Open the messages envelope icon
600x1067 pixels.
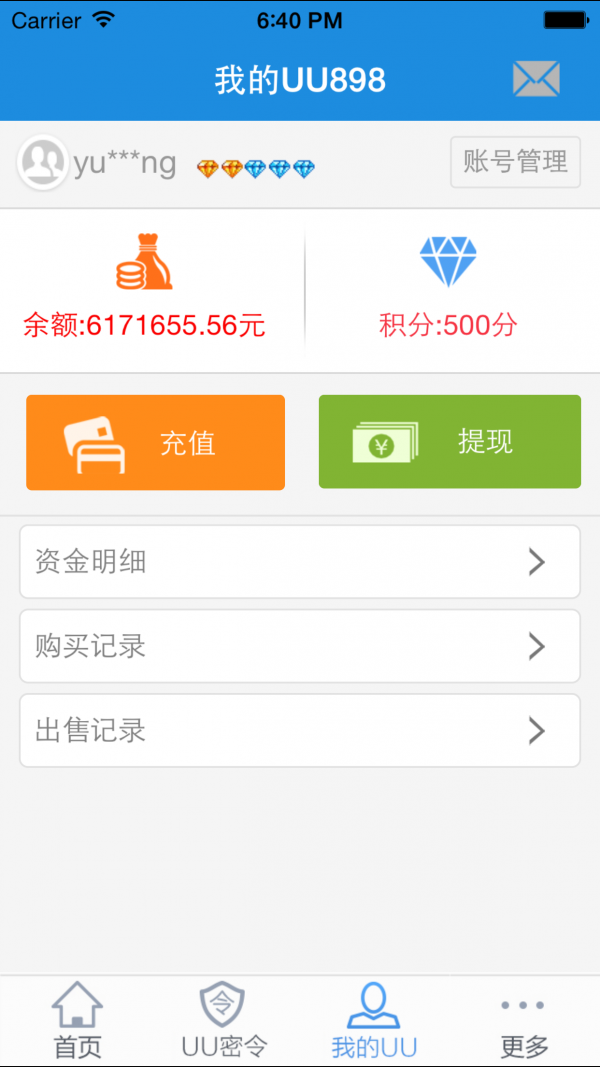pyautogui.click(x=536, y=79)
